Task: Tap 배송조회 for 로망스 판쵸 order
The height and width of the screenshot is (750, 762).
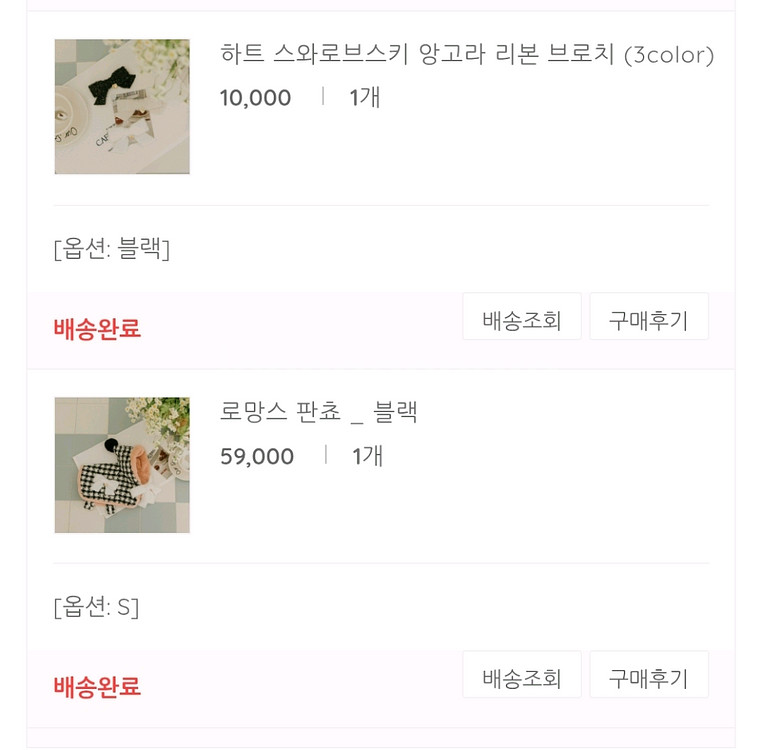Action: click(521, 678)
